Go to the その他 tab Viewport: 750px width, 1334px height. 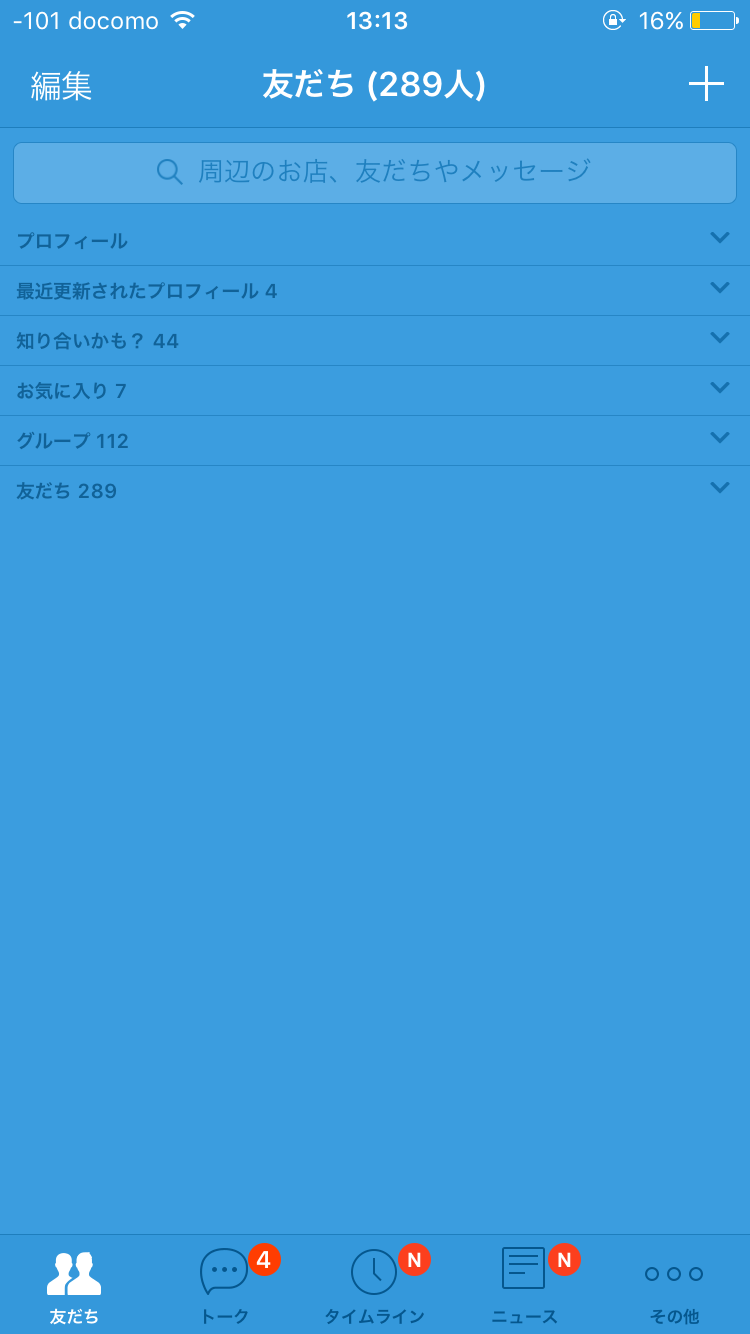coord(674,1286)
